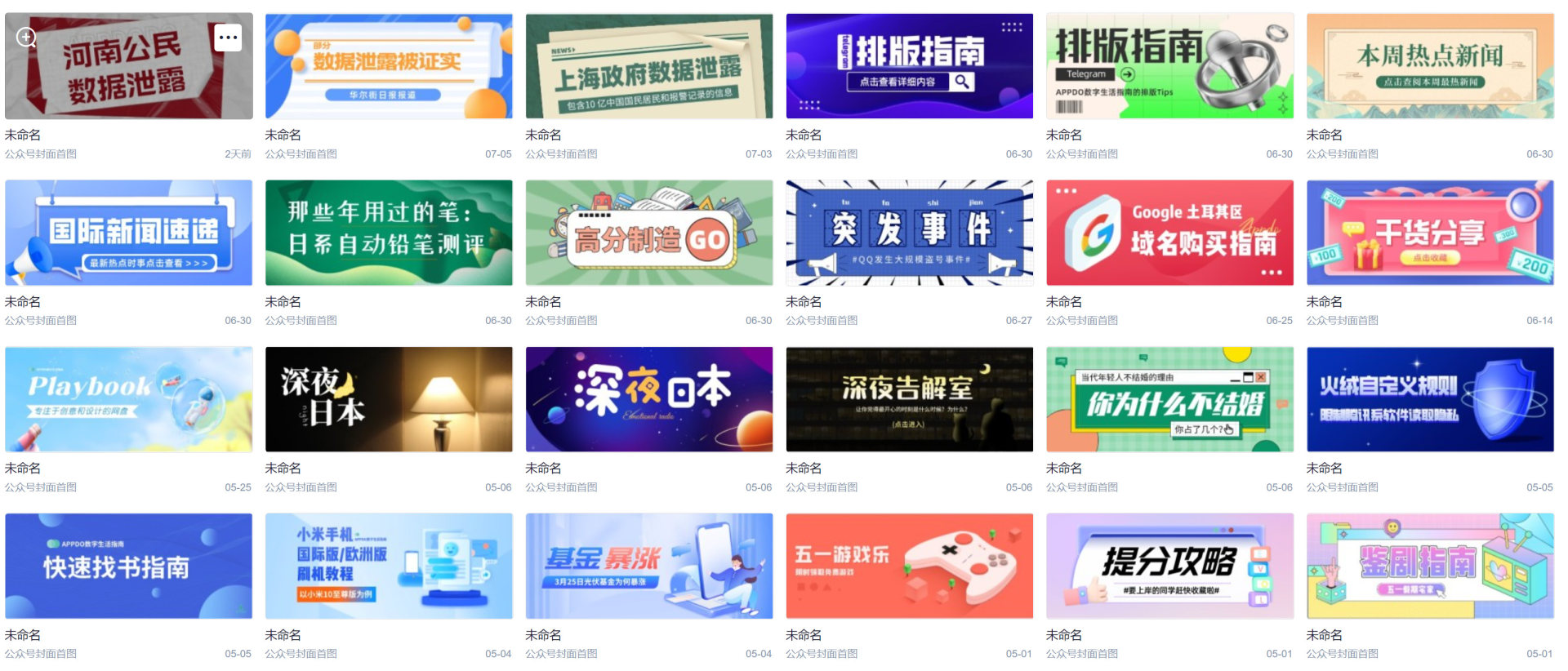The image size is (1568, 671).
Task: Select the 本周热点新闻 cover design
Action: coord(1429,66)
